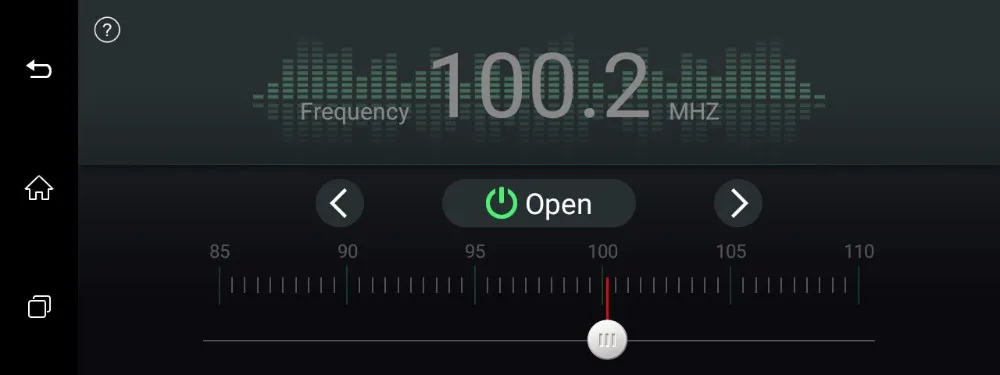Step to the next frequency with right arrow
This screenshot has height=375, width=1000.
coord(738,203)
